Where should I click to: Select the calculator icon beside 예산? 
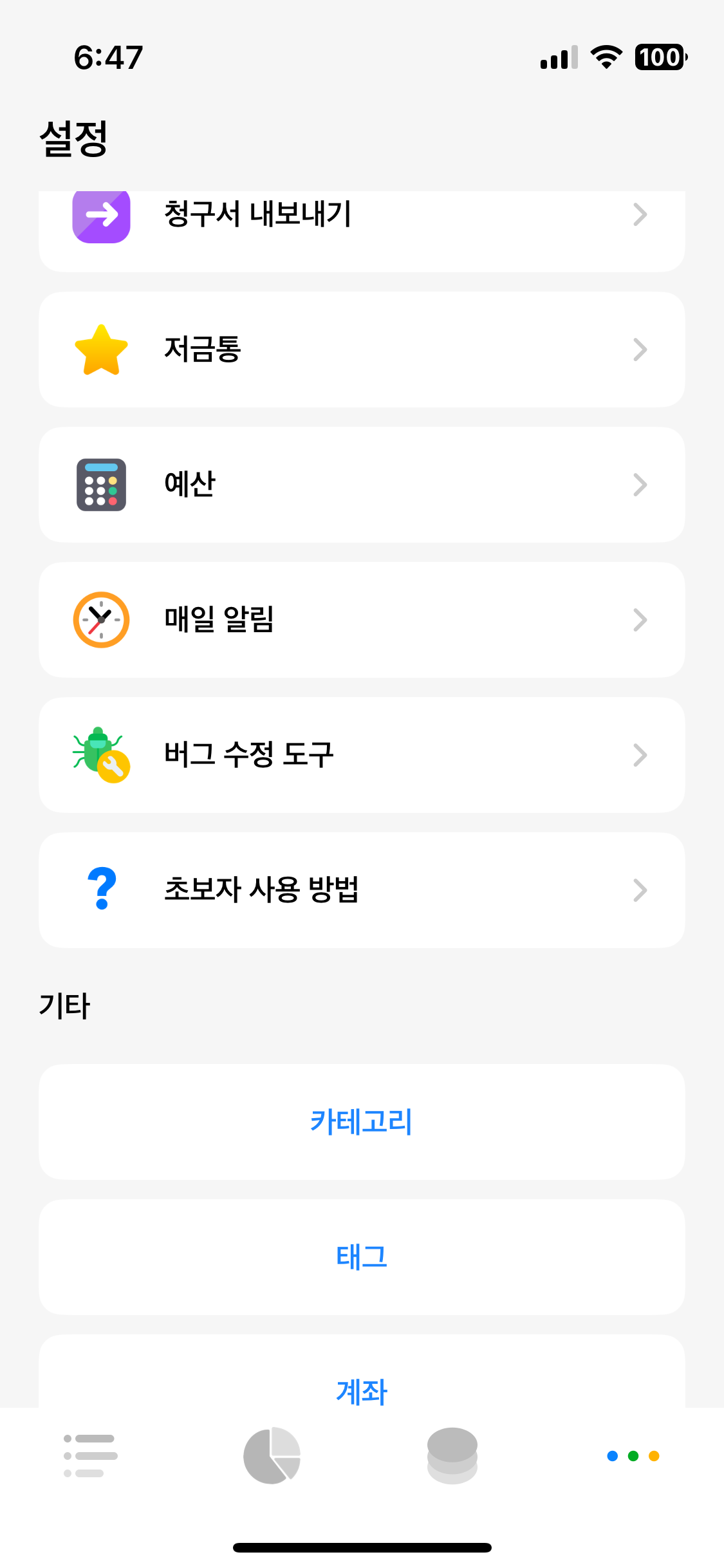click(x=101, y=484)
